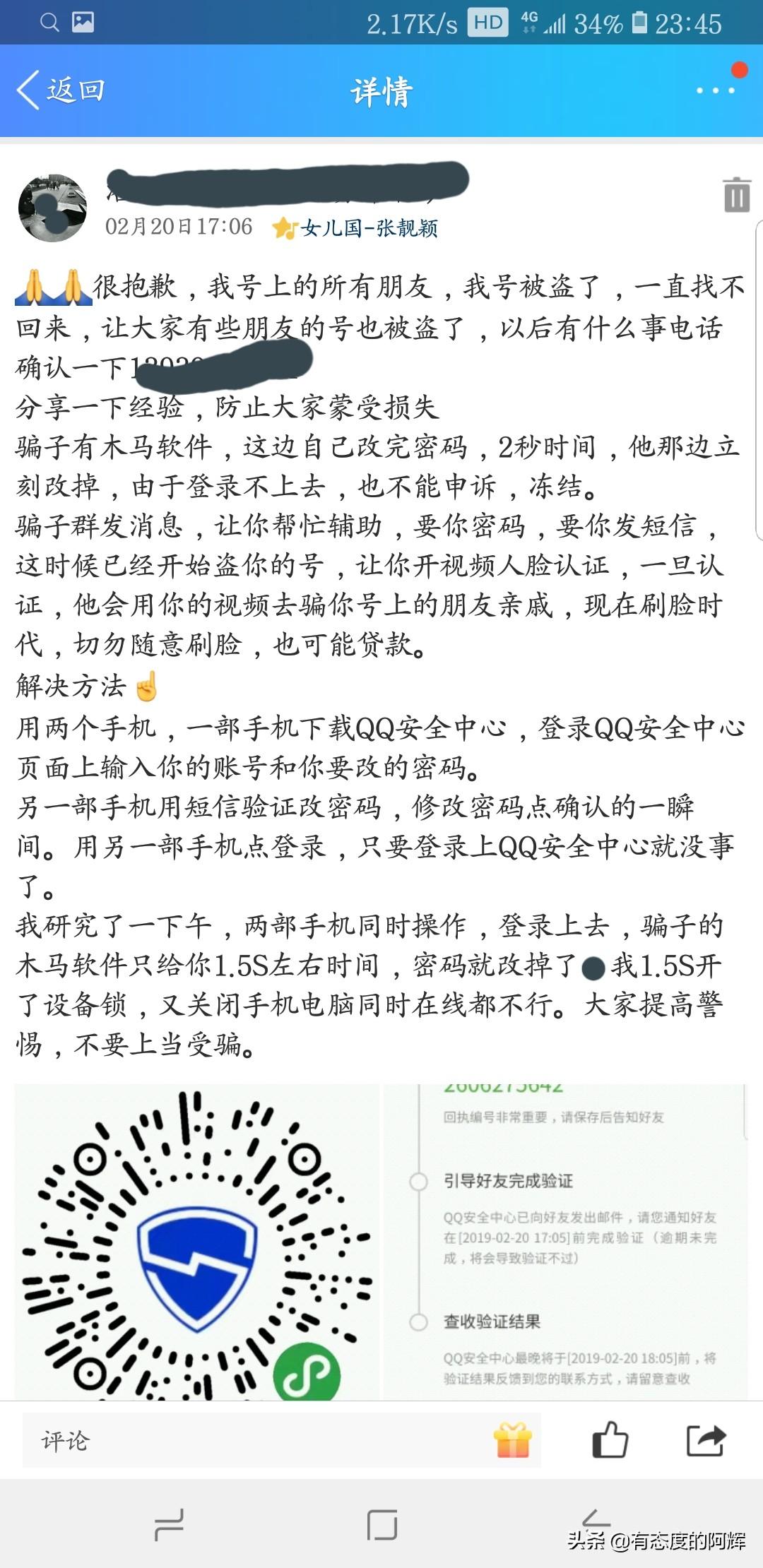Open the QR code image attachment

point(196,1242)
